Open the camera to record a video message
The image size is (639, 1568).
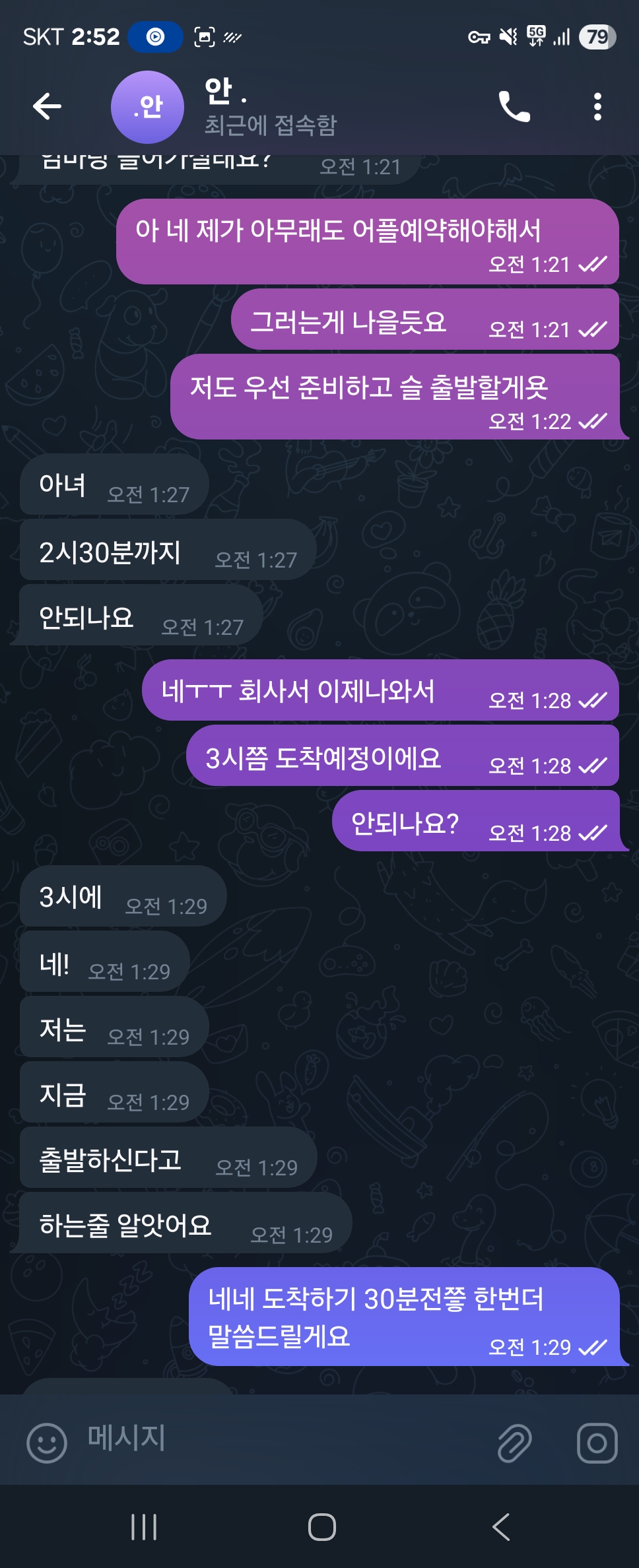597,1443
